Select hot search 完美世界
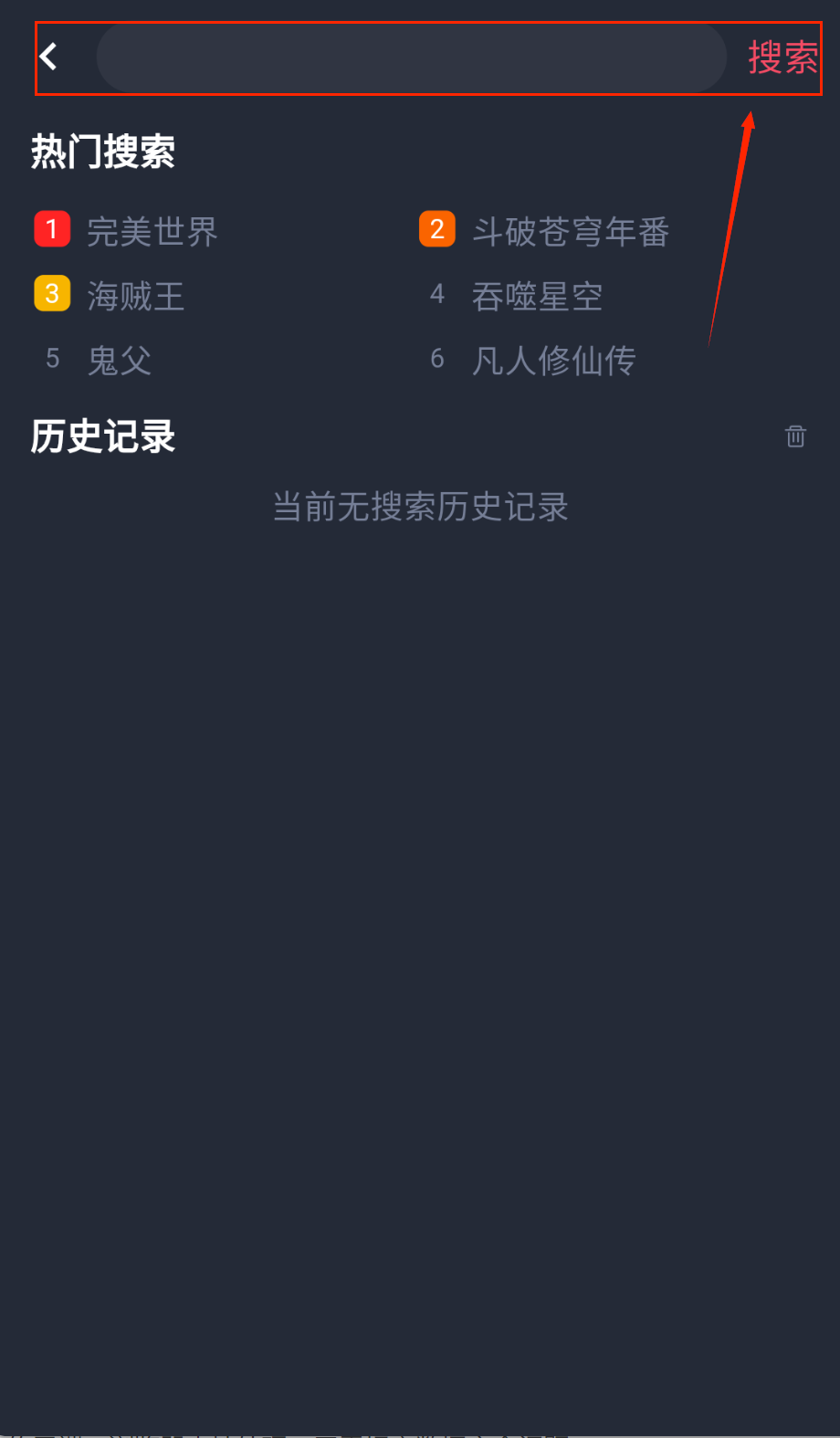This screenshot has height=1438, width=840. click(152, 231)
